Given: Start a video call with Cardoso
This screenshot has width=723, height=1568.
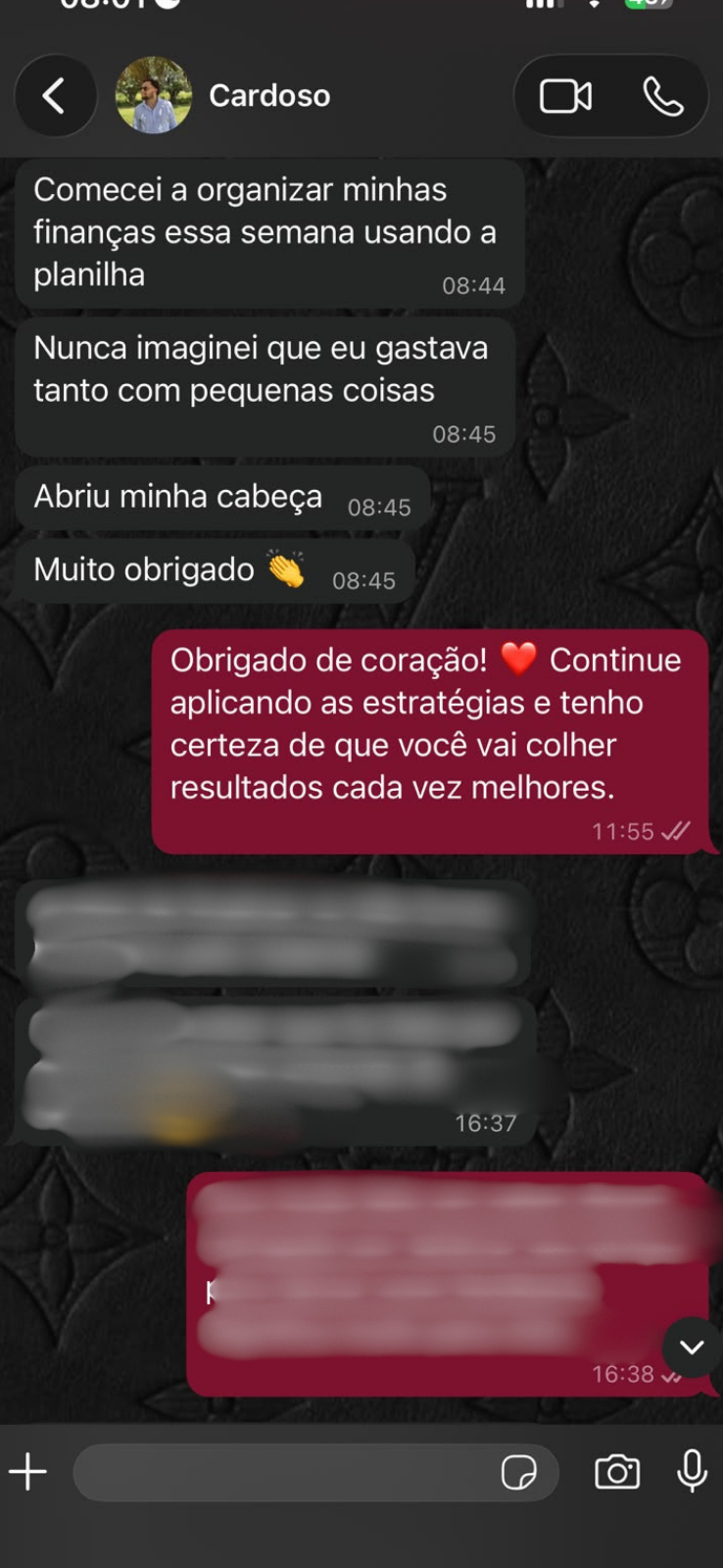Looking at the screenshot, I should (x=565, y=96).
